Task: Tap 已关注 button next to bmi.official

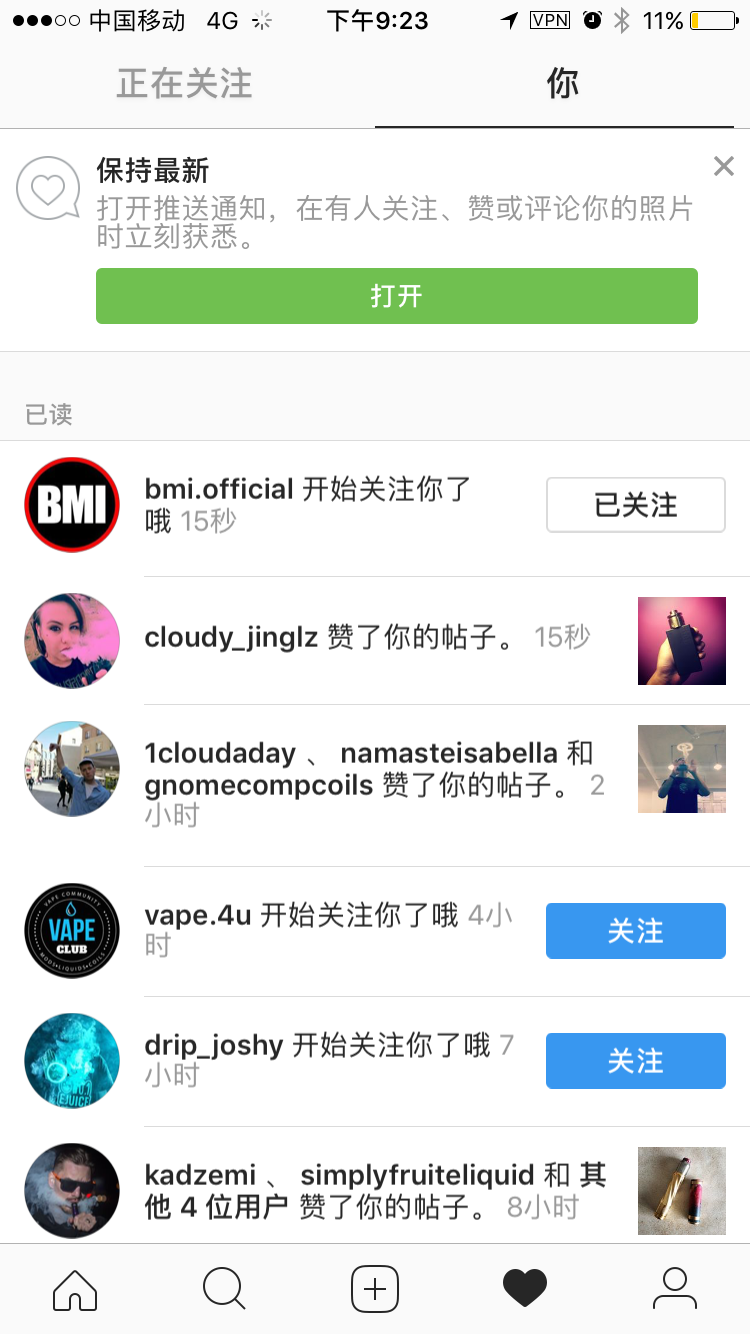Action: coord(635,505)
